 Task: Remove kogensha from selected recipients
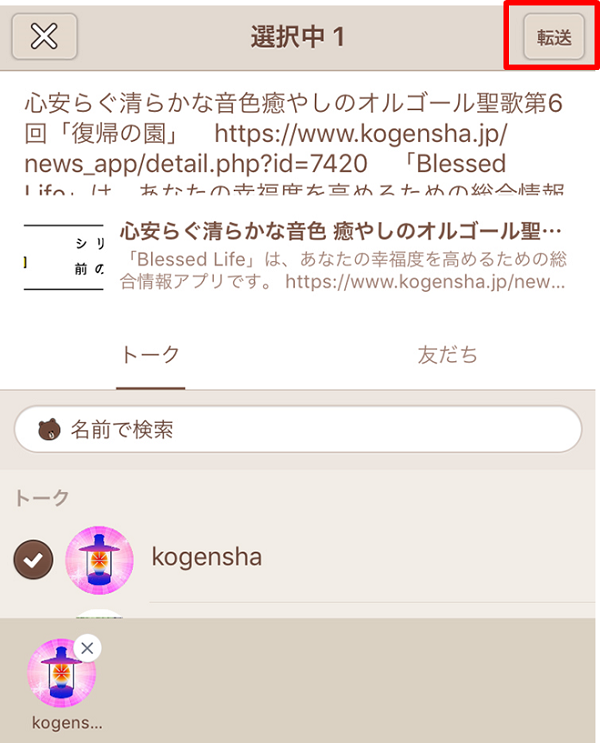[x=87, y=648]
